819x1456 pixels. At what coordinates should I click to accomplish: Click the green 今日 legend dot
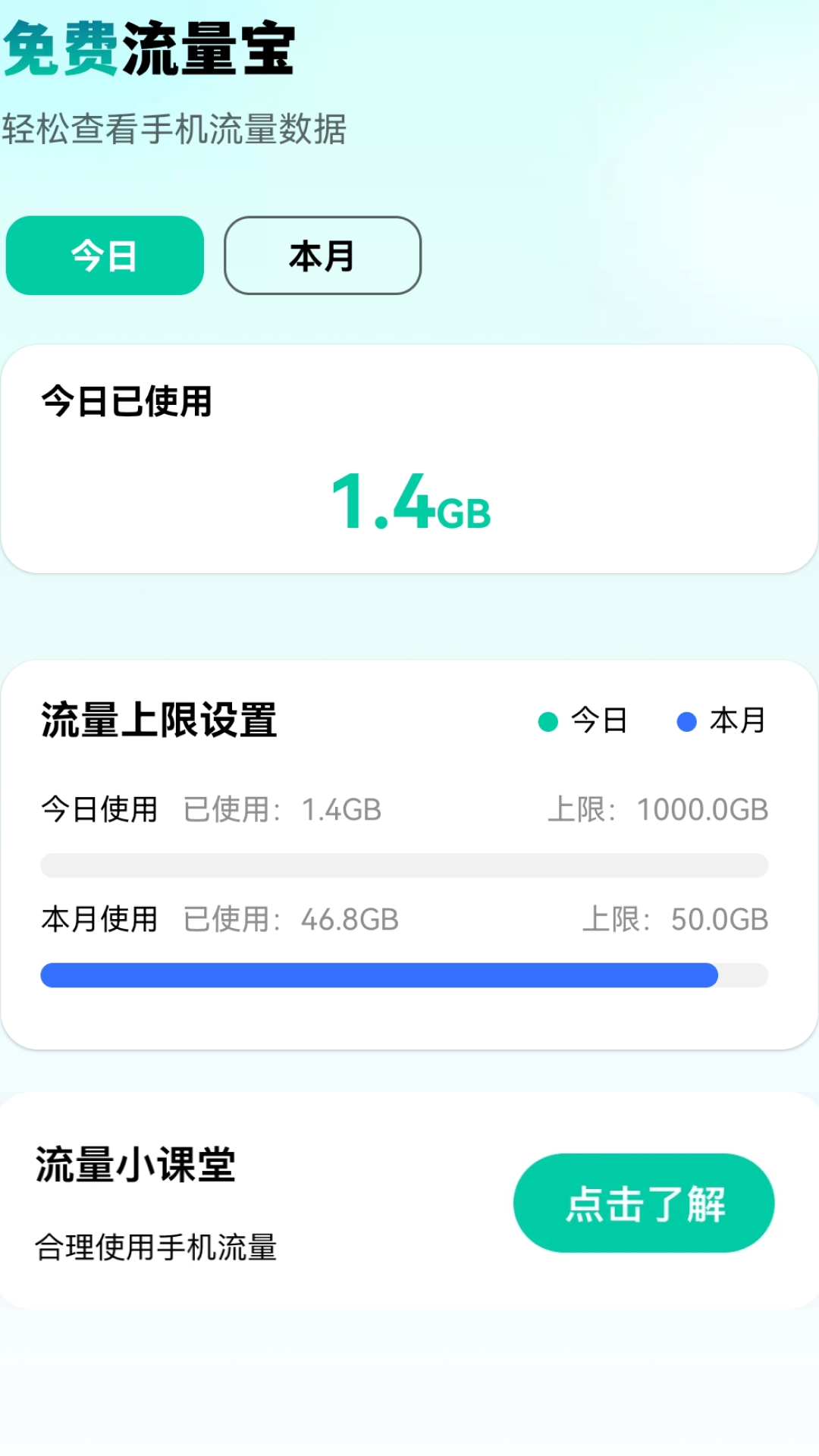[548, 721]
